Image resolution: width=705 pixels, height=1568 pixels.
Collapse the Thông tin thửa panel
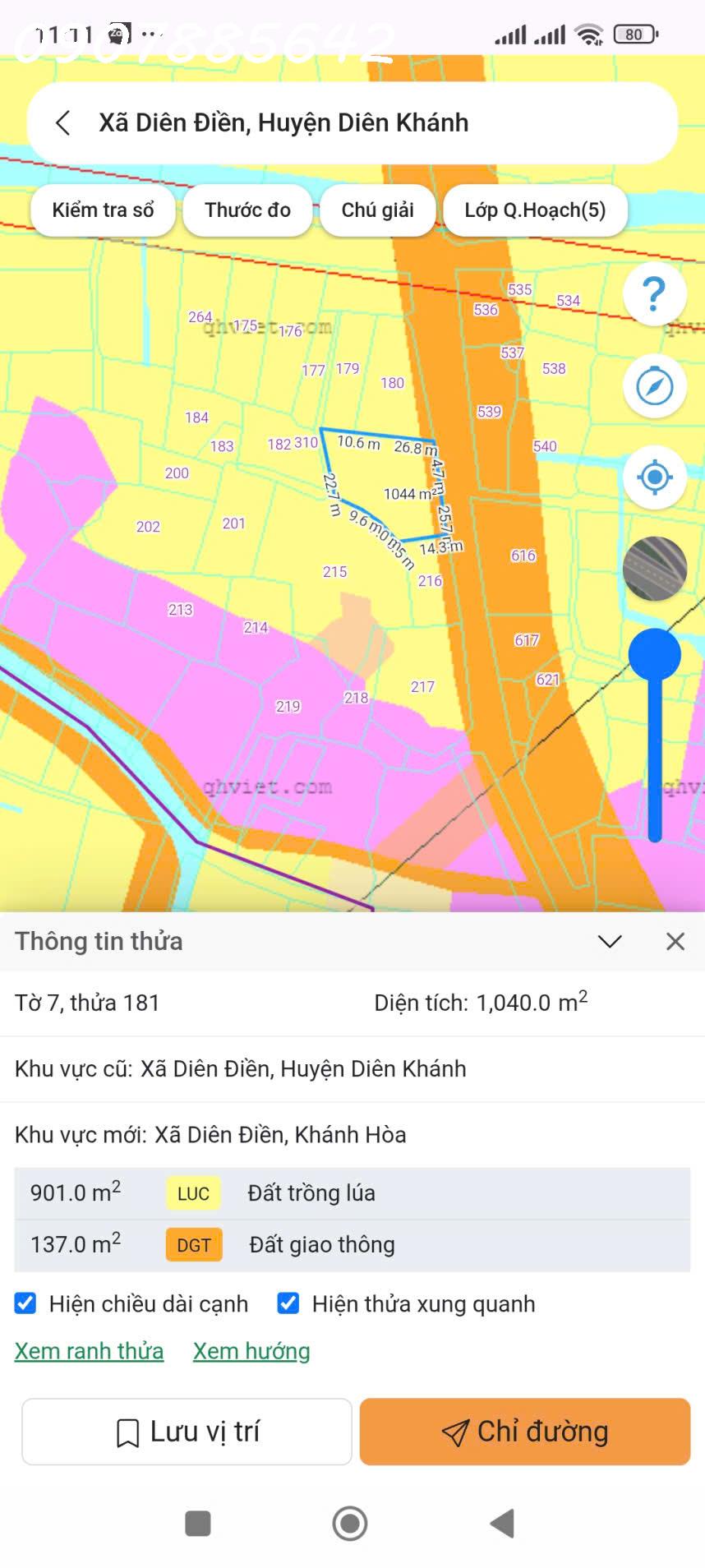point(610,942)
